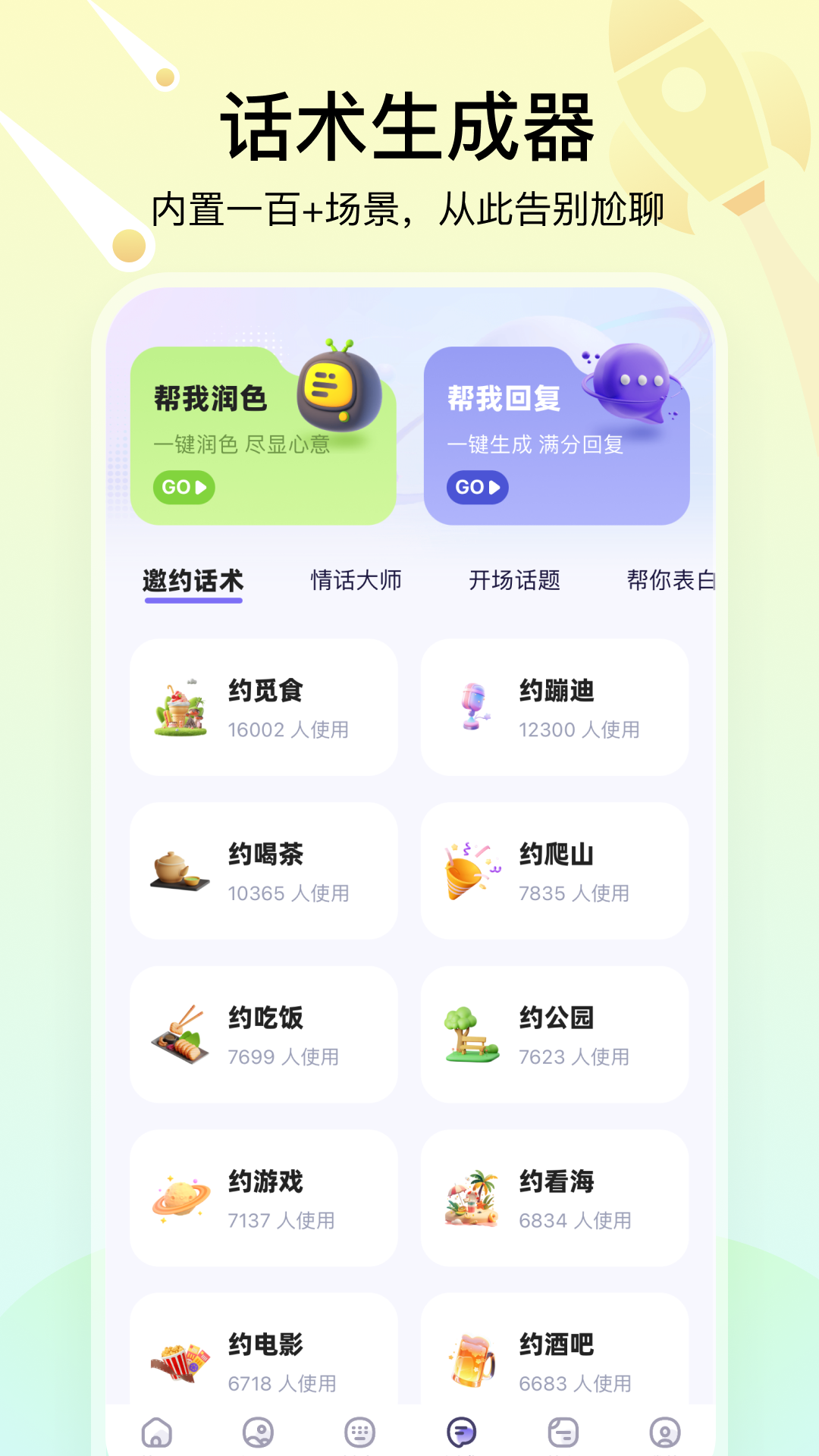This screenshot has height=1456, width=819.
Task: Open the notes card icon in bottom navigation
Action: 561,1432
